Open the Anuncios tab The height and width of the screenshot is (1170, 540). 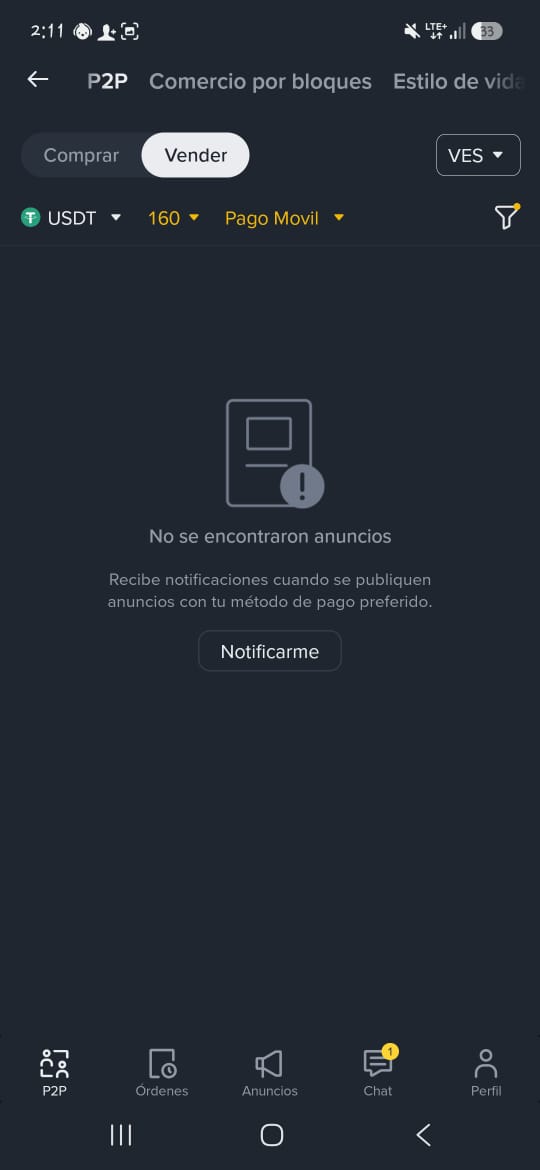(x=269, y=1074)
